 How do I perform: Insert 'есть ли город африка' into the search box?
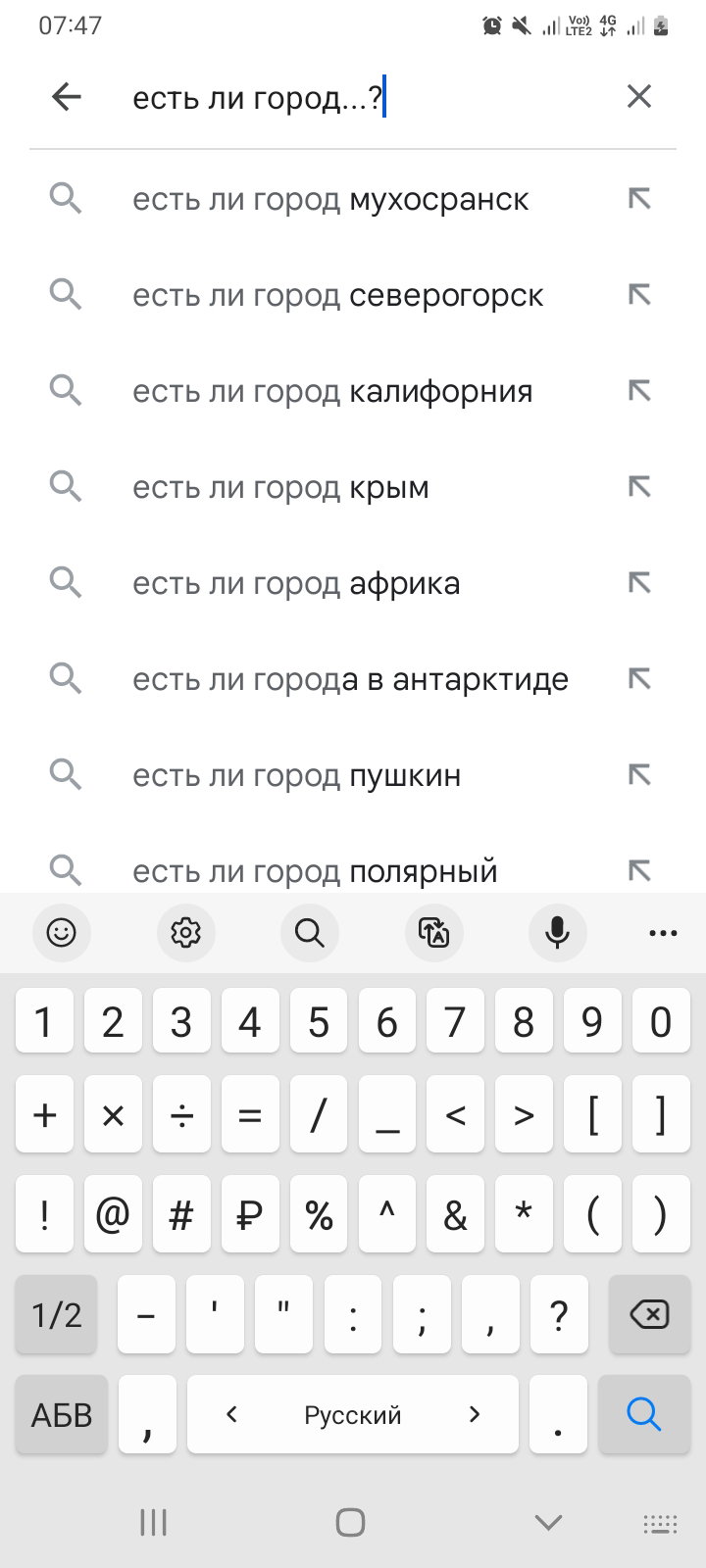[x=639, y=583]
